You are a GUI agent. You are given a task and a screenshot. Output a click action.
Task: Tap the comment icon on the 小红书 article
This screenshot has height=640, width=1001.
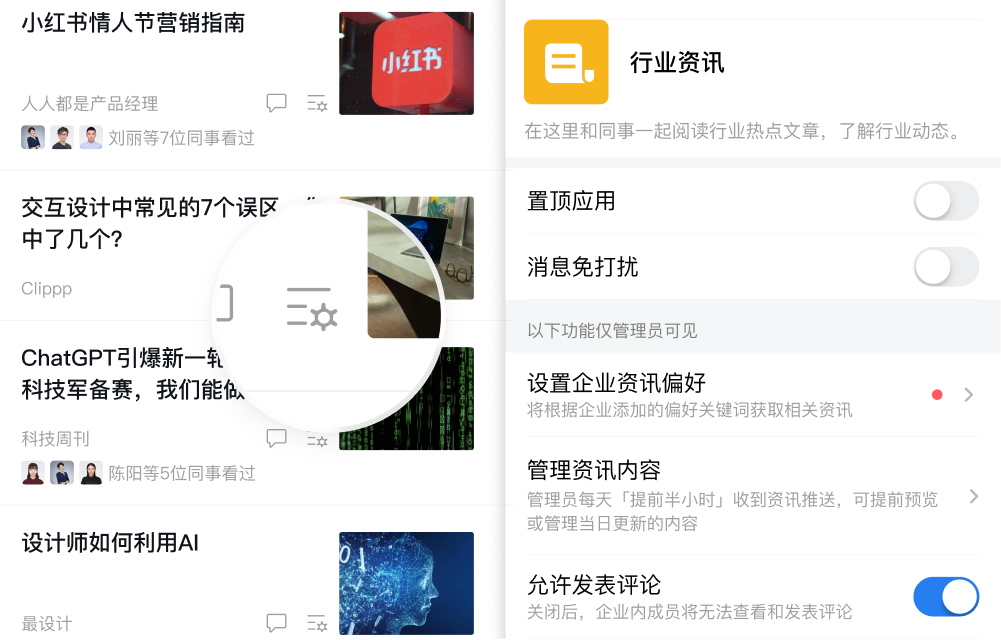(x=277, y=103)
